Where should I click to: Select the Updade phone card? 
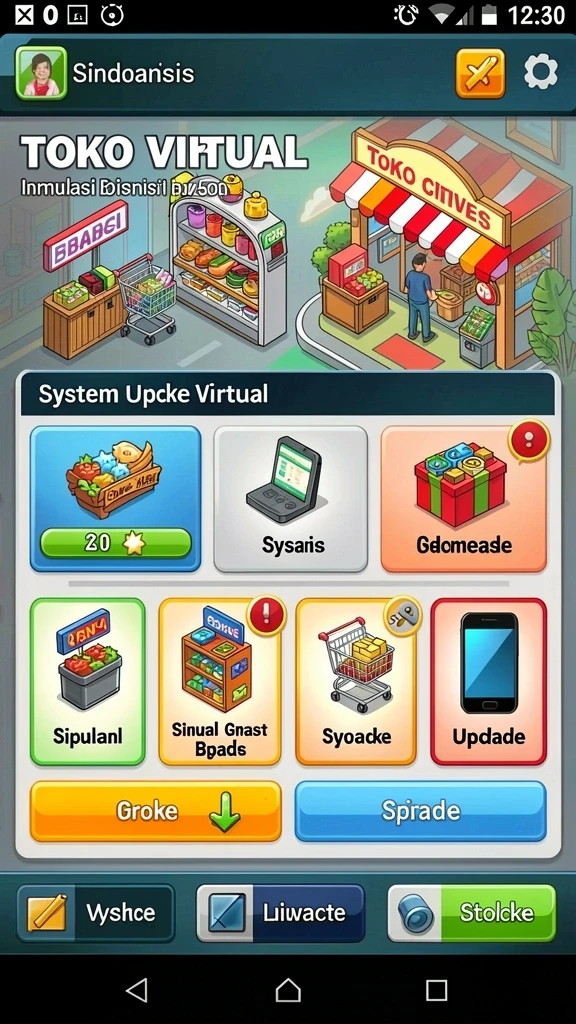pyautogui.click(x=488, y=681)
